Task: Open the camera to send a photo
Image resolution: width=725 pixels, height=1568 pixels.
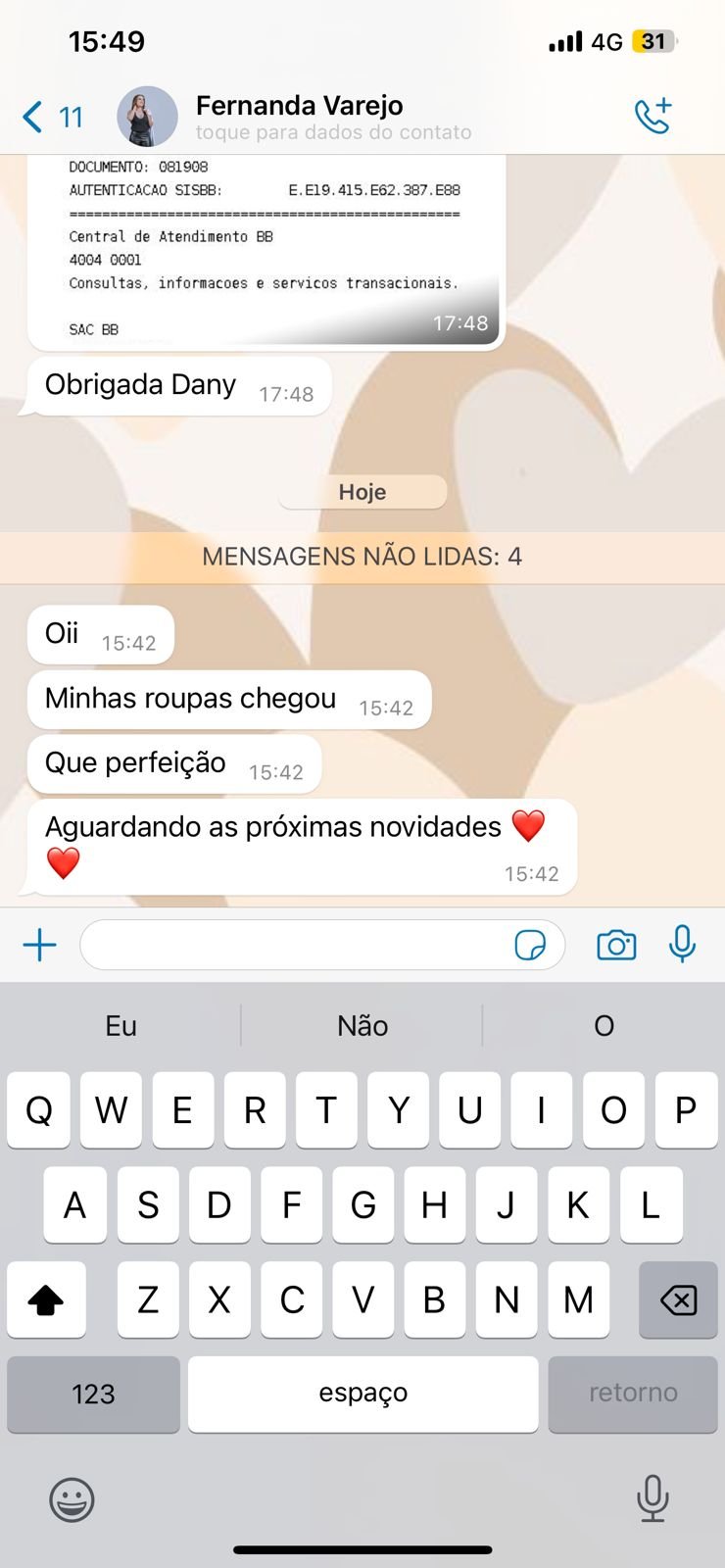Action: pos(616,945)
